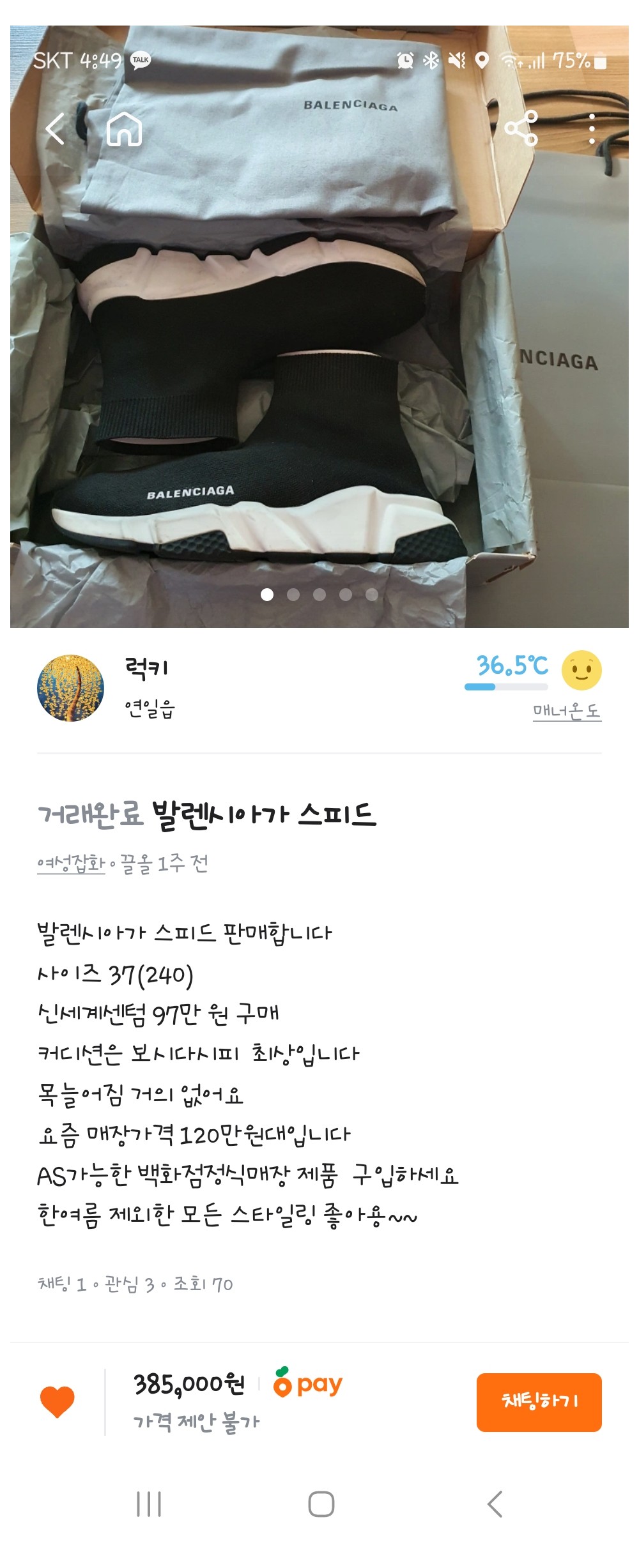Open the 여성잡화 category link
The image size is (639, 1568).
click(x=71, y=864)
